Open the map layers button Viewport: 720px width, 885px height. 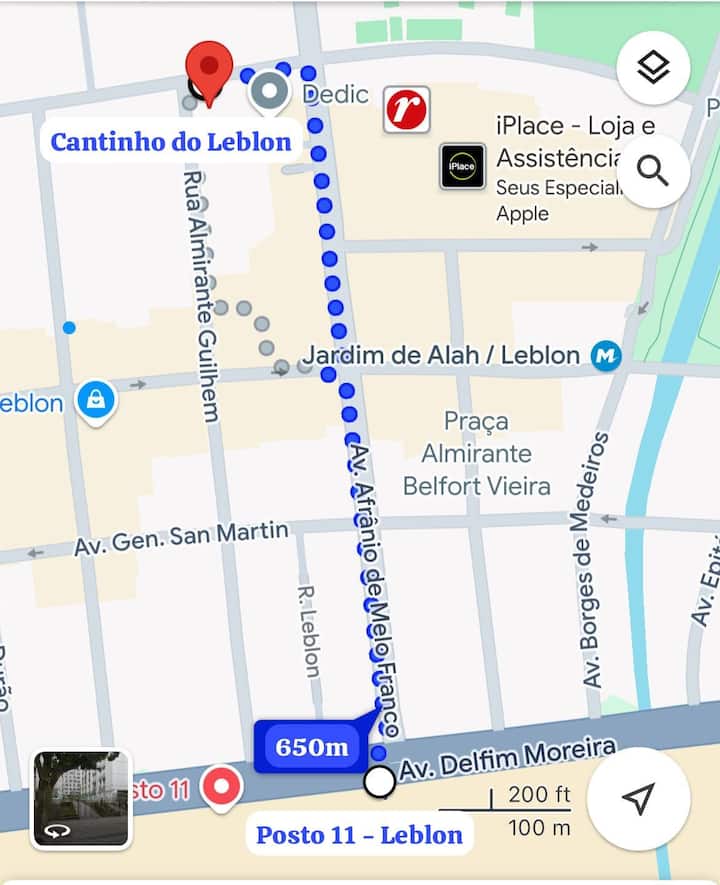point(653,69)
